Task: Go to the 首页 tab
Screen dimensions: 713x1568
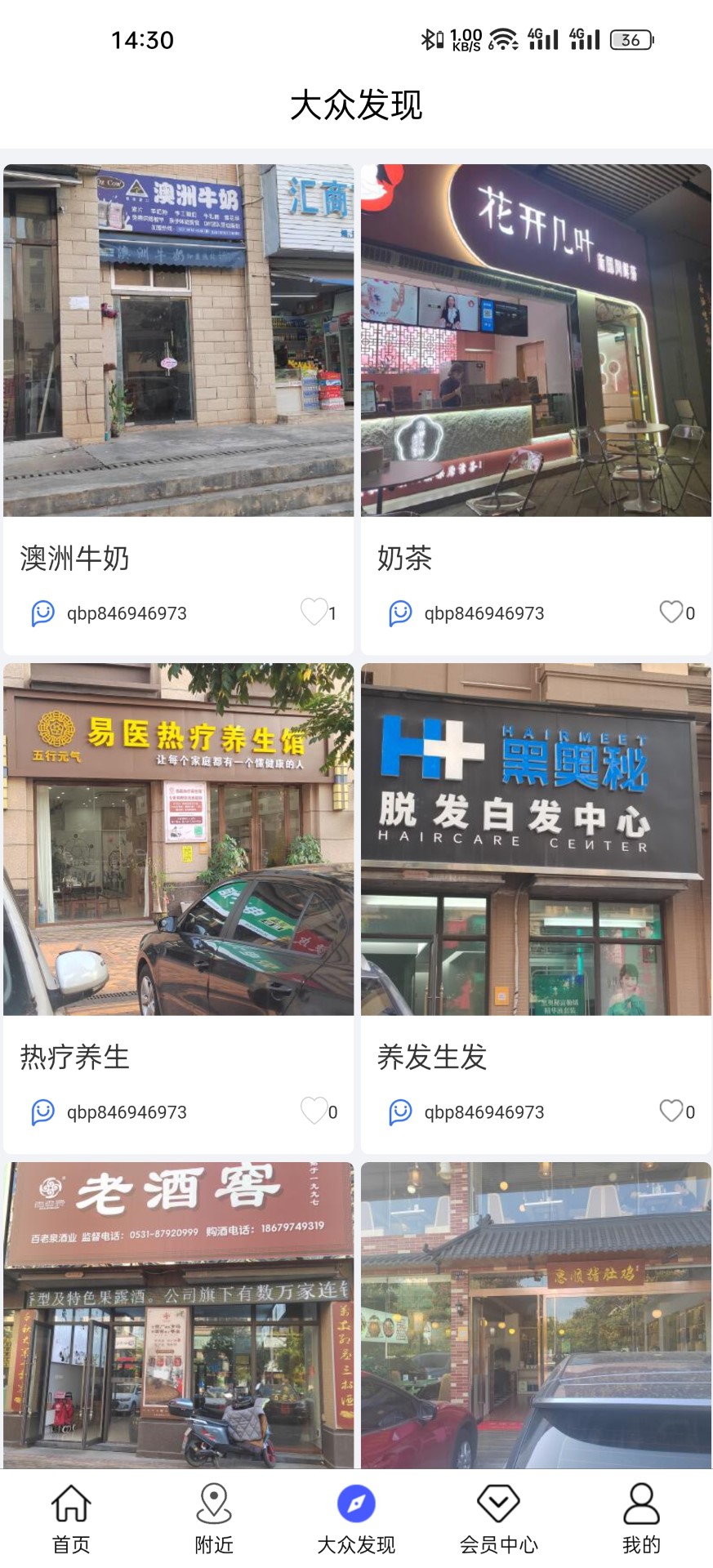Action: [71, 1517]
